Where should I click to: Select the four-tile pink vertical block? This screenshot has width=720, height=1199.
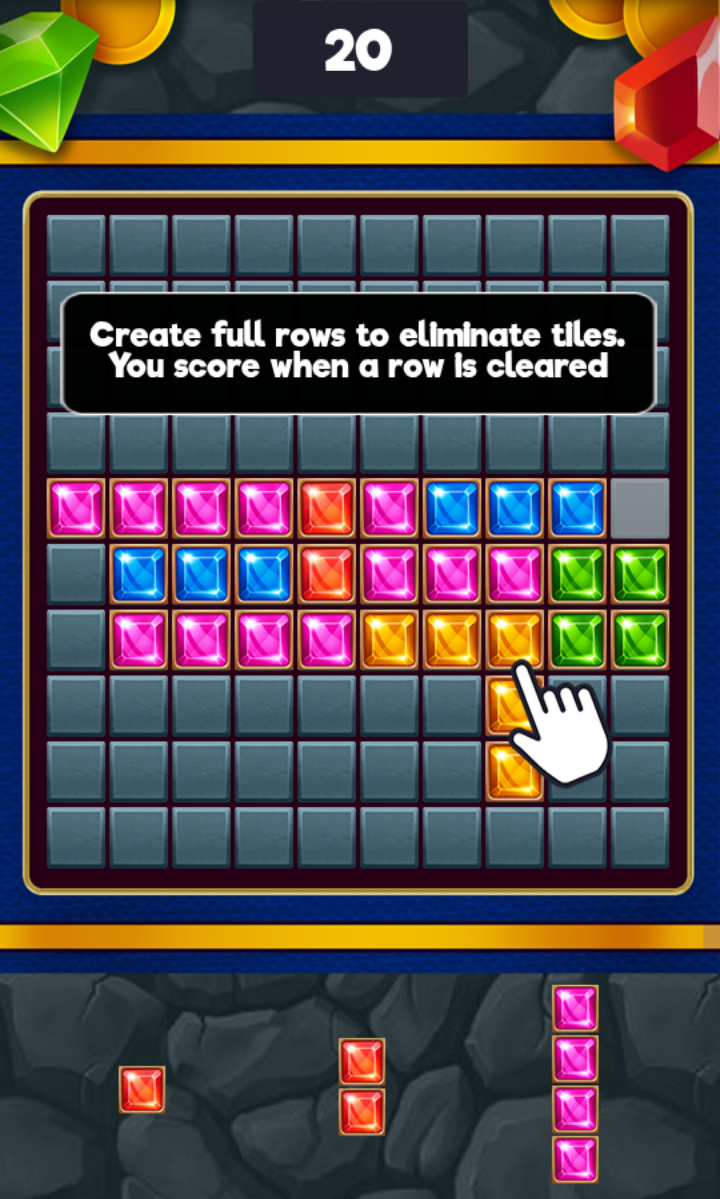coord(576,1084)
